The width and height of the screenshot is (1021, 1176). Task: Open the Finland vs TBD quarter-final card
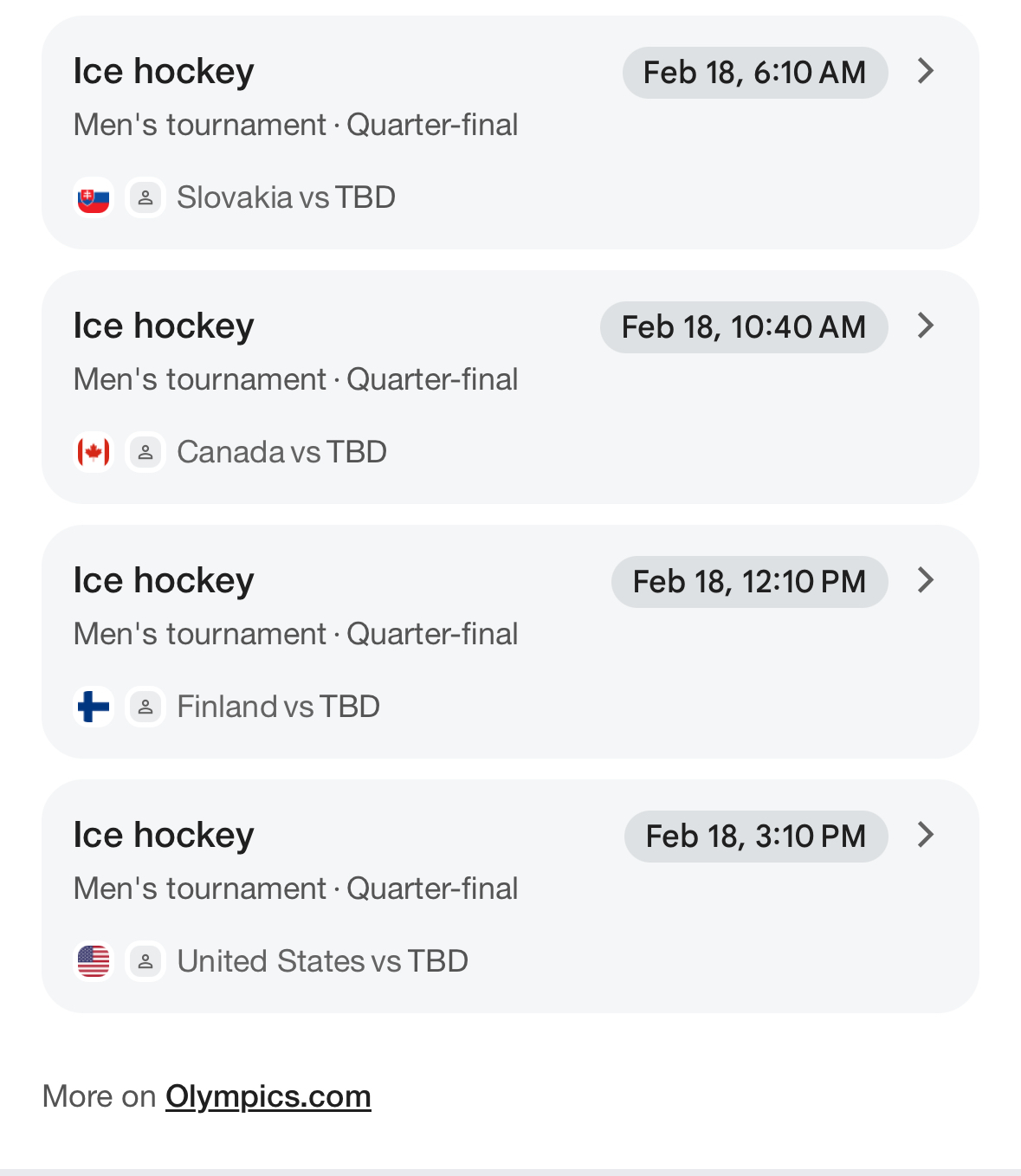509,642
